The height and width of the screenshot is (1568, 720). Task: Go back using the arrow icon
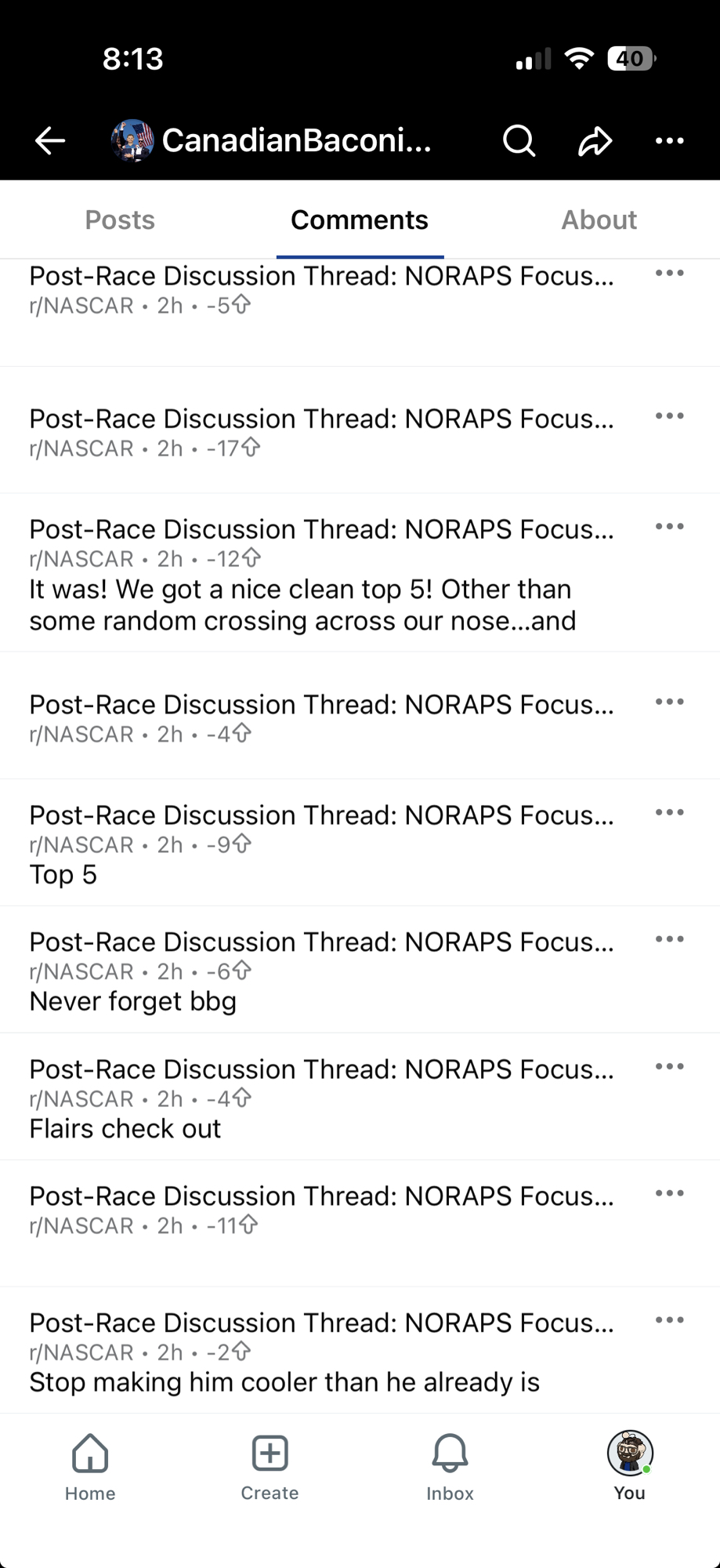(50, 141)
